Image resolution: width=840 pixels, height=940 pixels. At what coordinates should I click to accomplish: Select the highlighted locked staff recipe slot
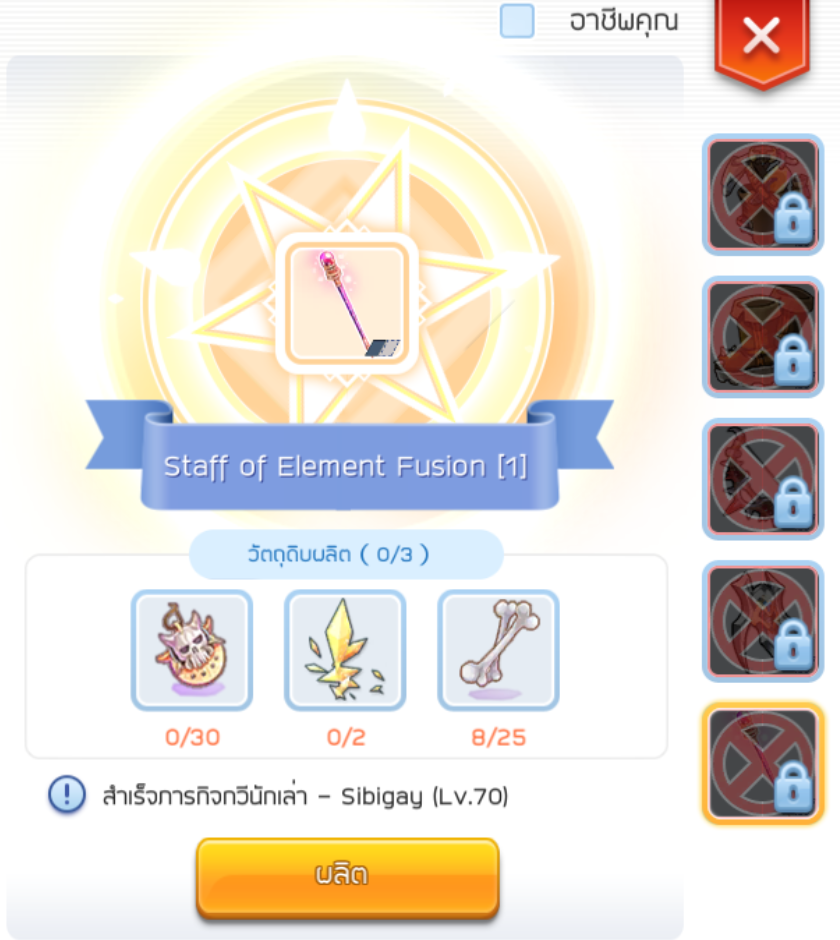point(763,764)
